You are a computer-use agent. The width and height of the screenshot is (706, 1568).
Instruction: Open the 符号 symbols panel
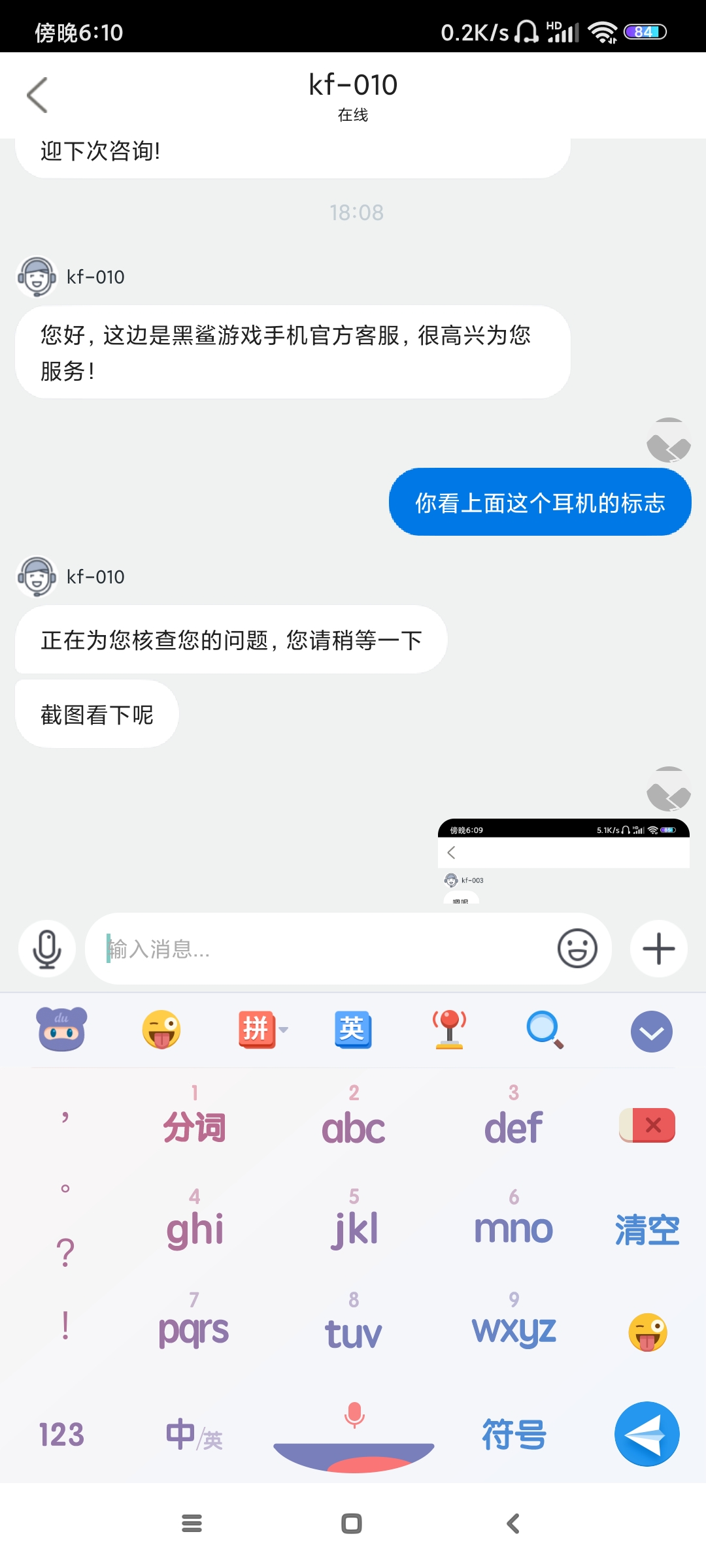(x=514, y=1435)
